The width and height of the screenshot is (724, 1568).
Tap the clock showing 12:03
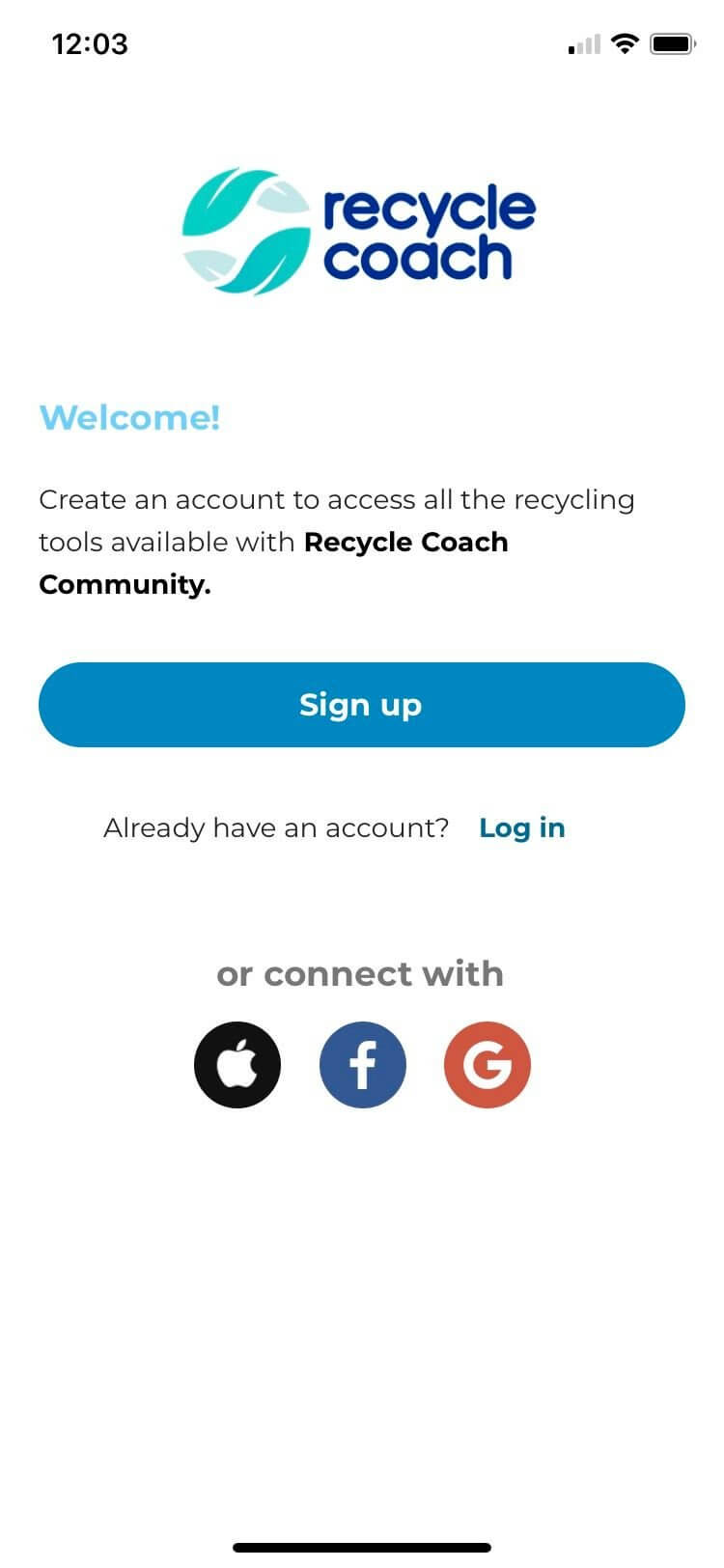click(x=91, y=43)
